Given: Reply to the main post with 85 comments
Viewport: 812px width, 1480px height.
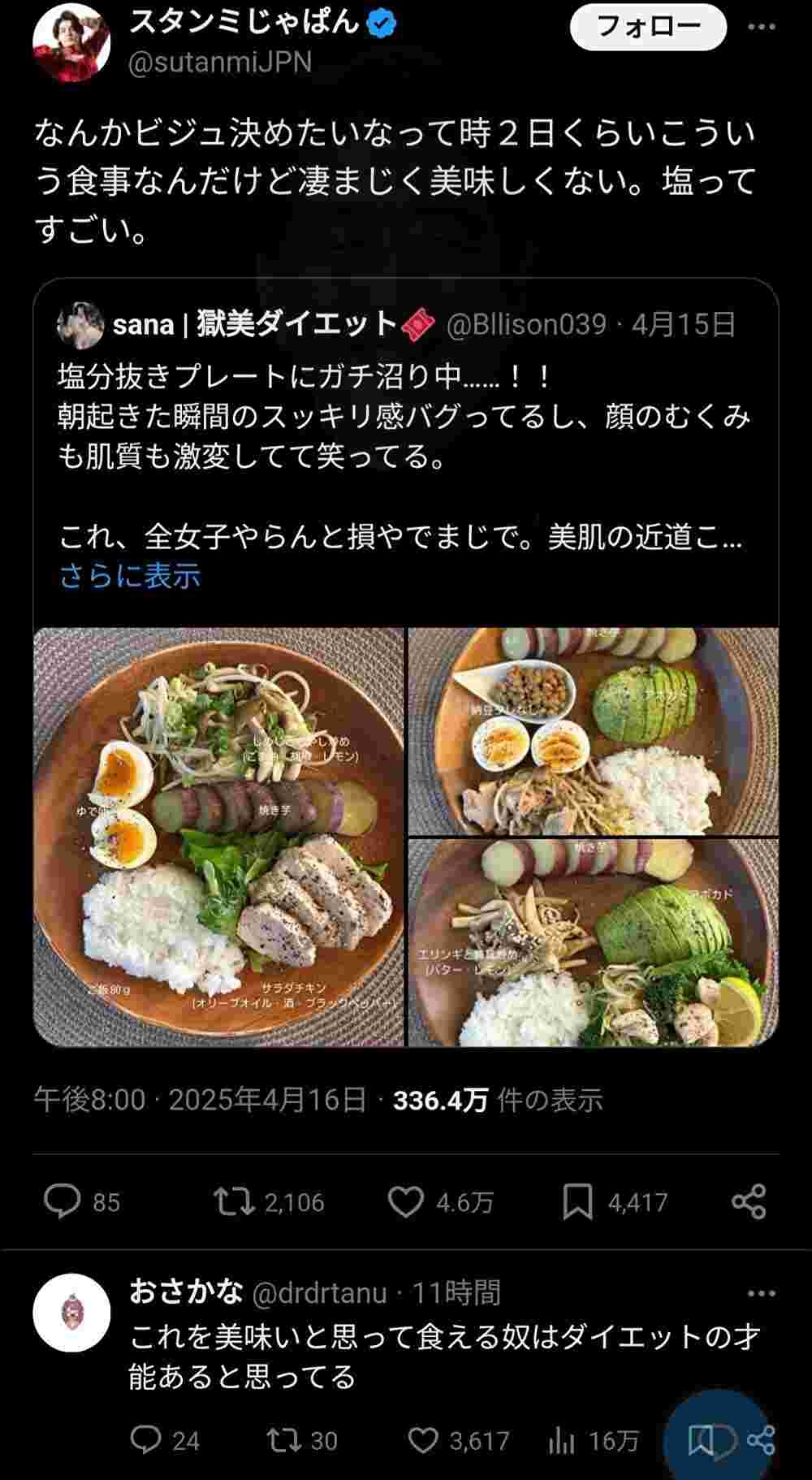Looking at the screenshot, I should point(62,1201).
